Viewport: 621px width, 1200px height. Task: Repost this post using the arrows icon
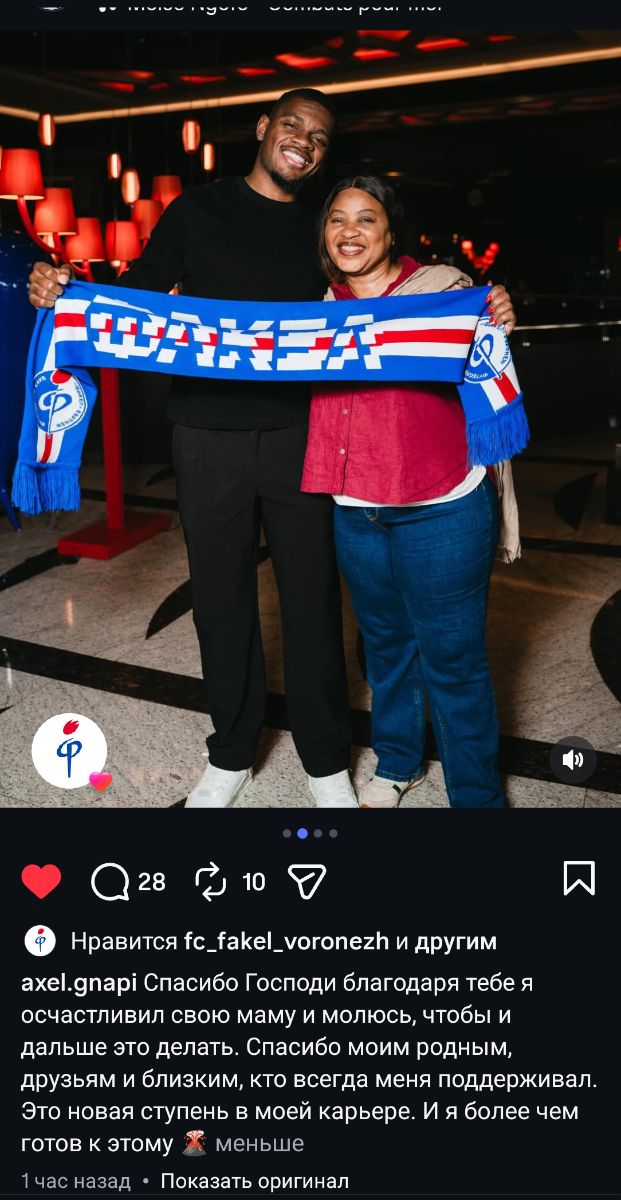pyautogui.click(x=211, y=881)
